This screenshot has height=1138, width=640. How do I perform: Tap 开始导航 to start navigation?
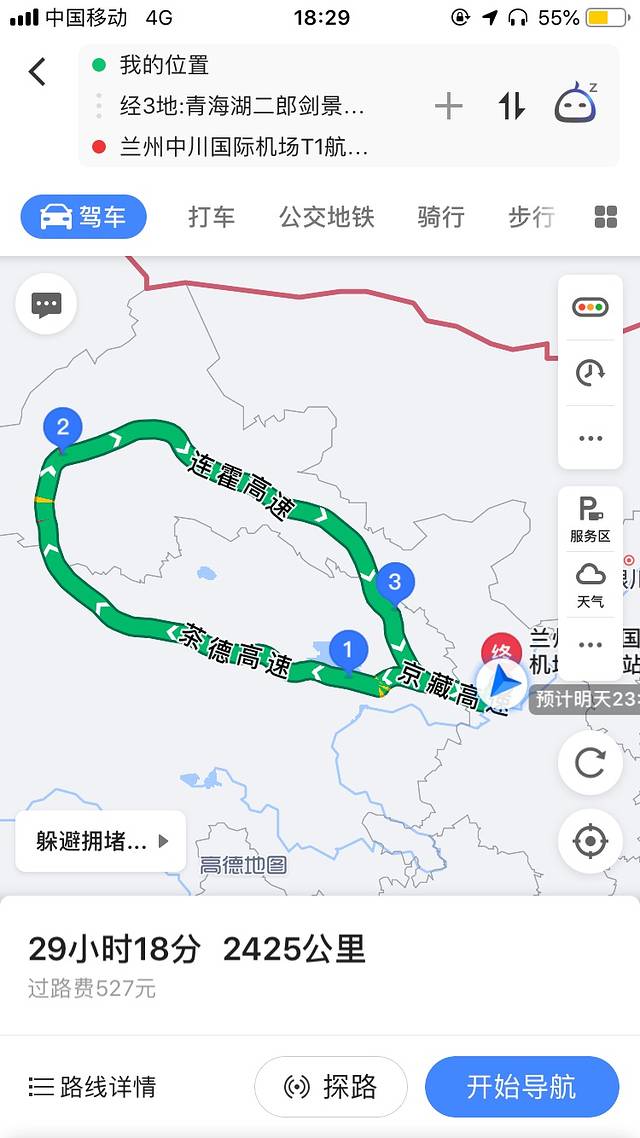(x=521, y=1087)
